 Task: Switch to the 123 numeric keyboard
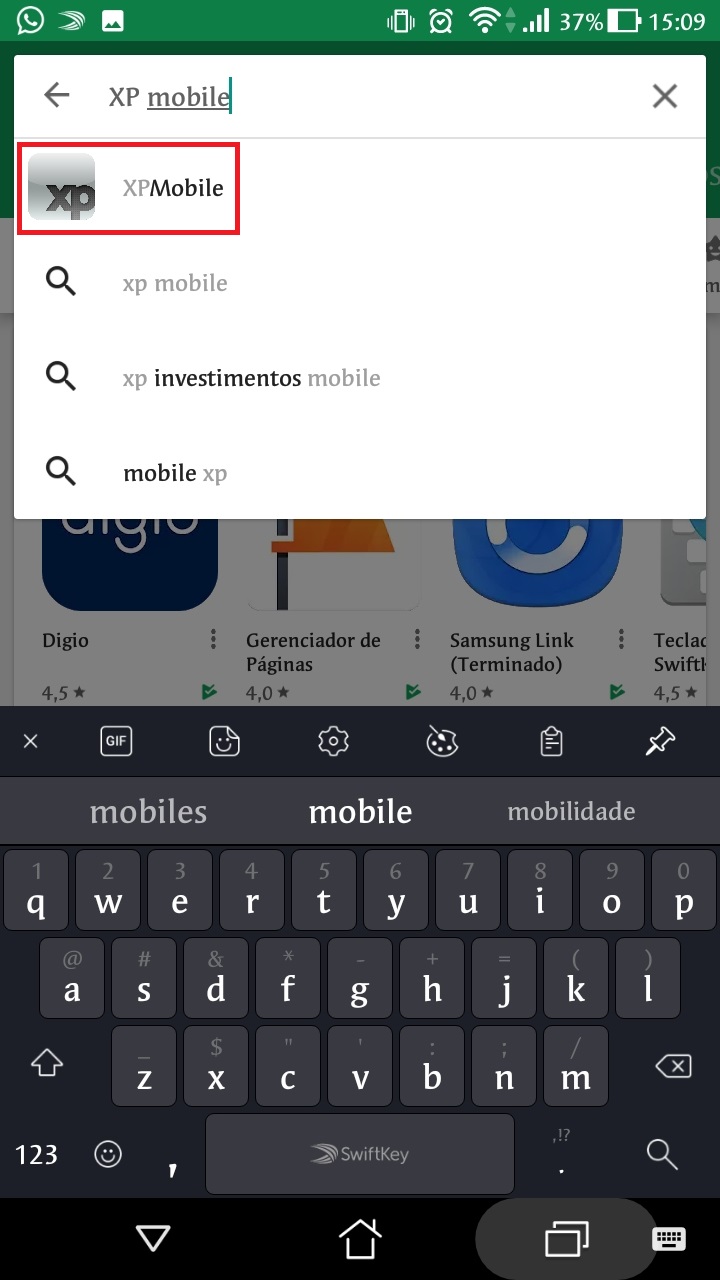click(36, 1155)
